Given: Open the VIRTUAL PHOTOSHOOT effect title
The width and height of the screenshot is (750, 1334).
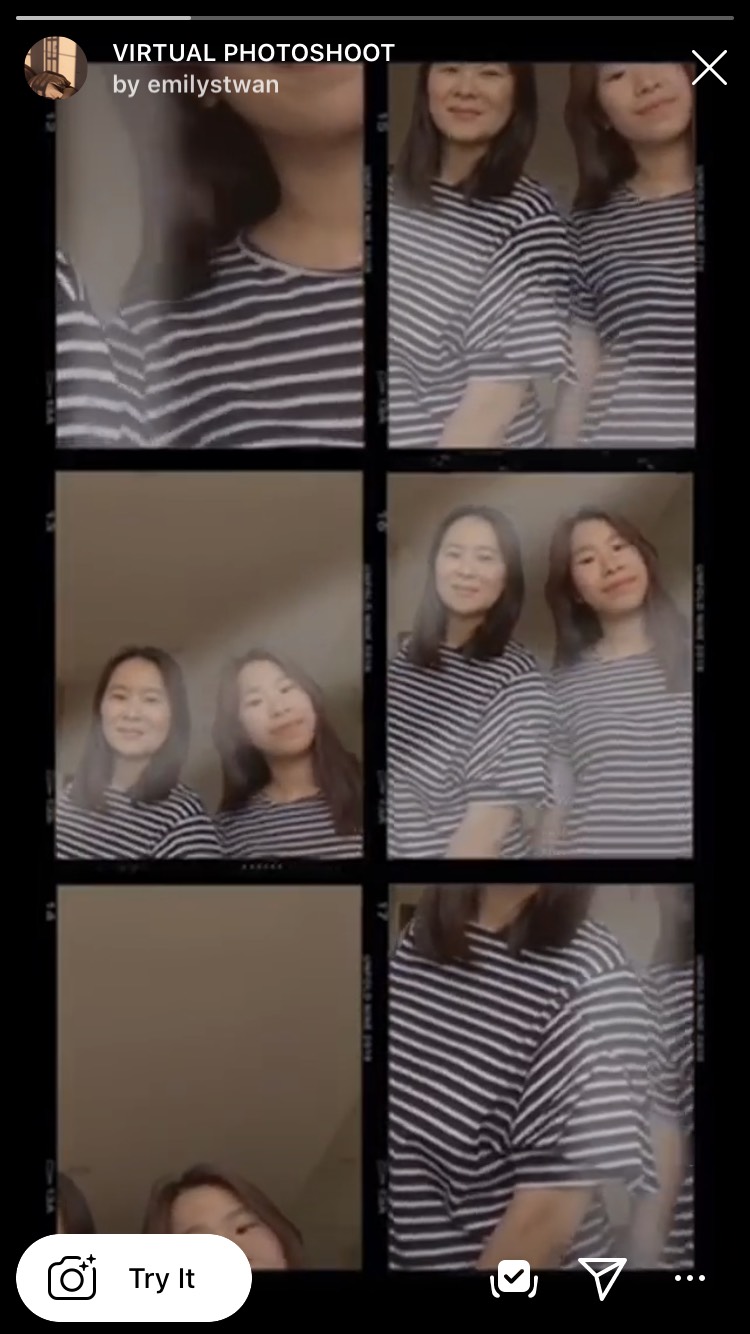Looking at the screenshot, I should [253, 53].
